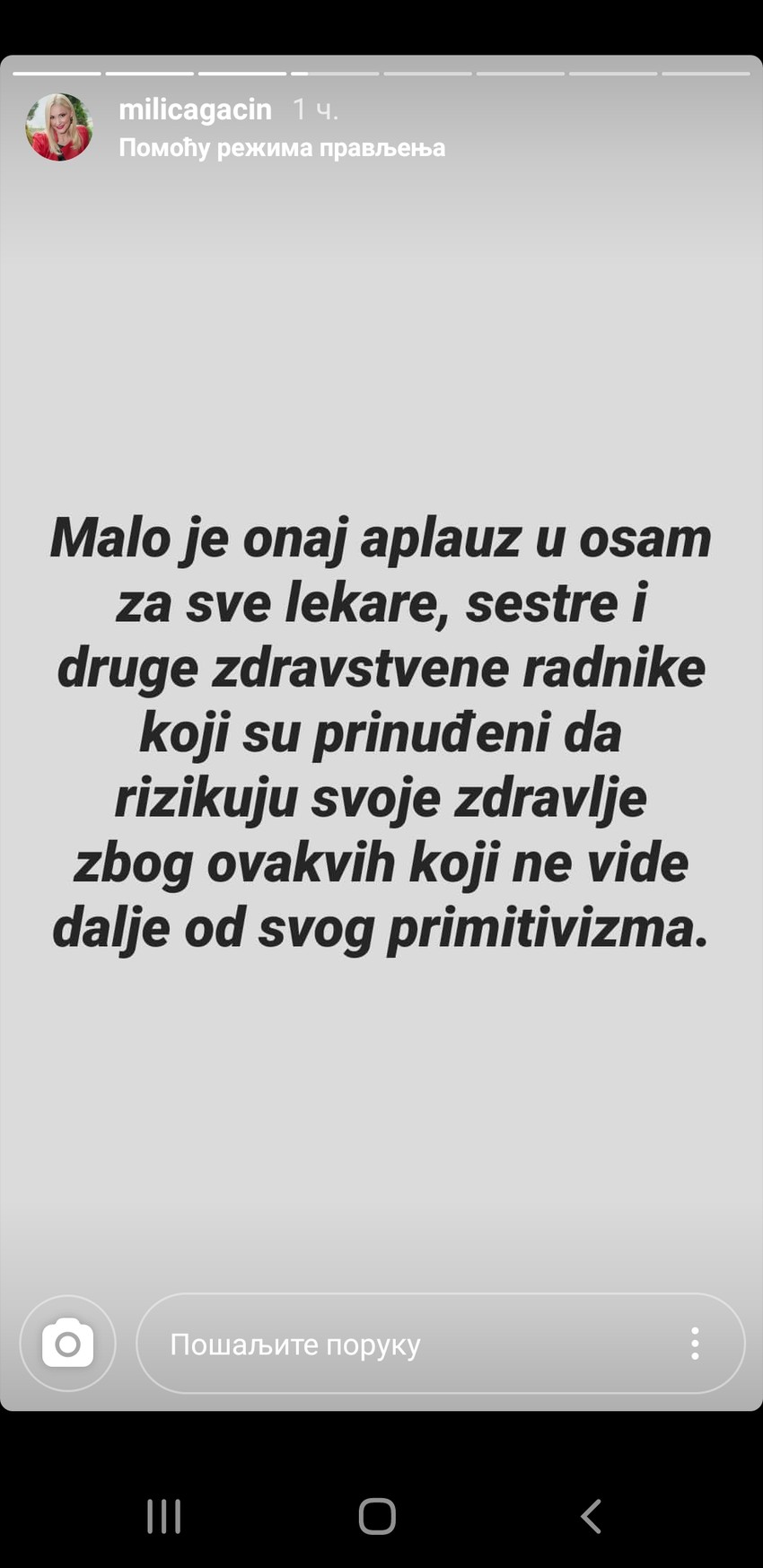763x1568 pixels.
Task: Open milicagacin's profile picture
Action: 59,127
